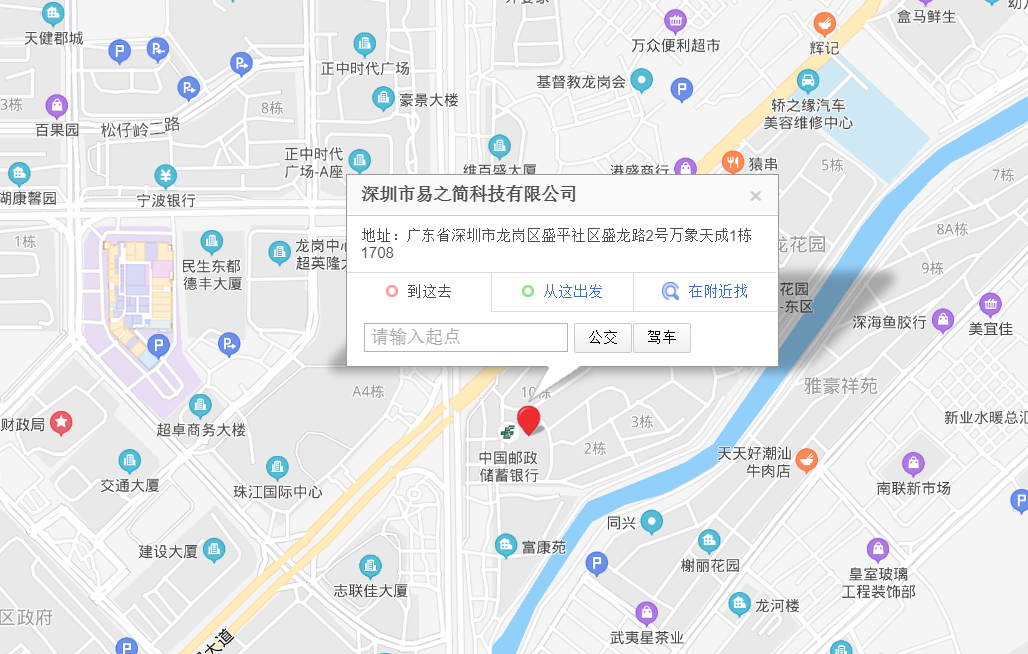Get transit directions with 公交 button

[603, 338]
